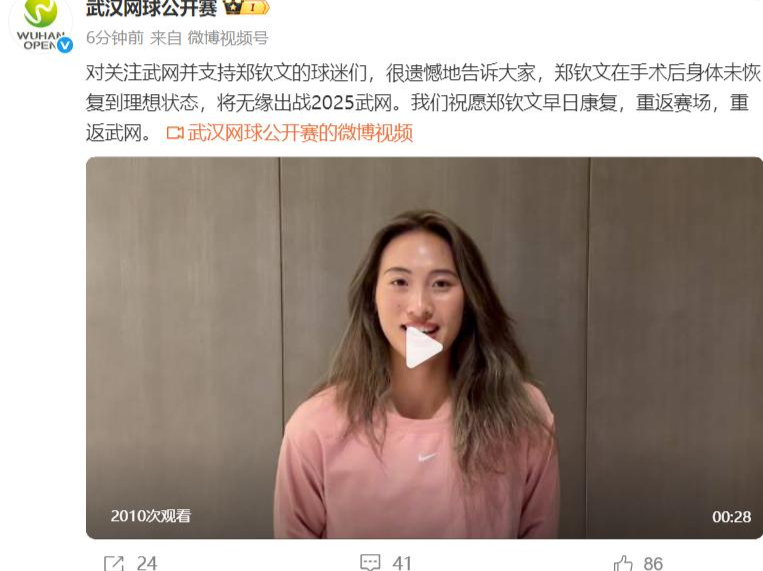This screenshot has width=763, height=571.
Task: Play the Wuhan Open video
Action: point(423,347)
